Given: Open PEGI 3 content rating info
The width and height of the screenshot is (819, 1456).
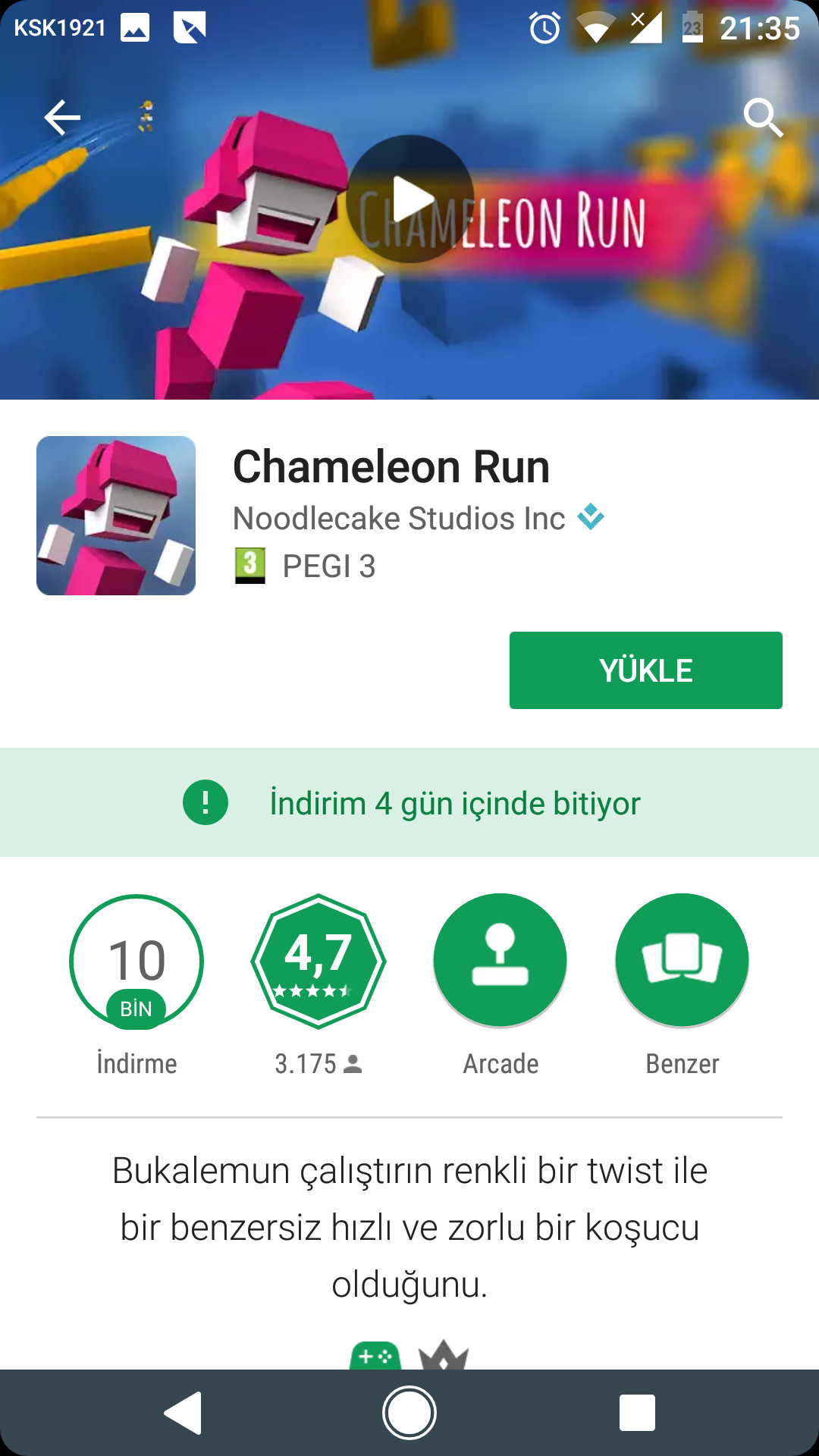Looking at the screenshot, I should pyautogui.click(x=305, y=566).
